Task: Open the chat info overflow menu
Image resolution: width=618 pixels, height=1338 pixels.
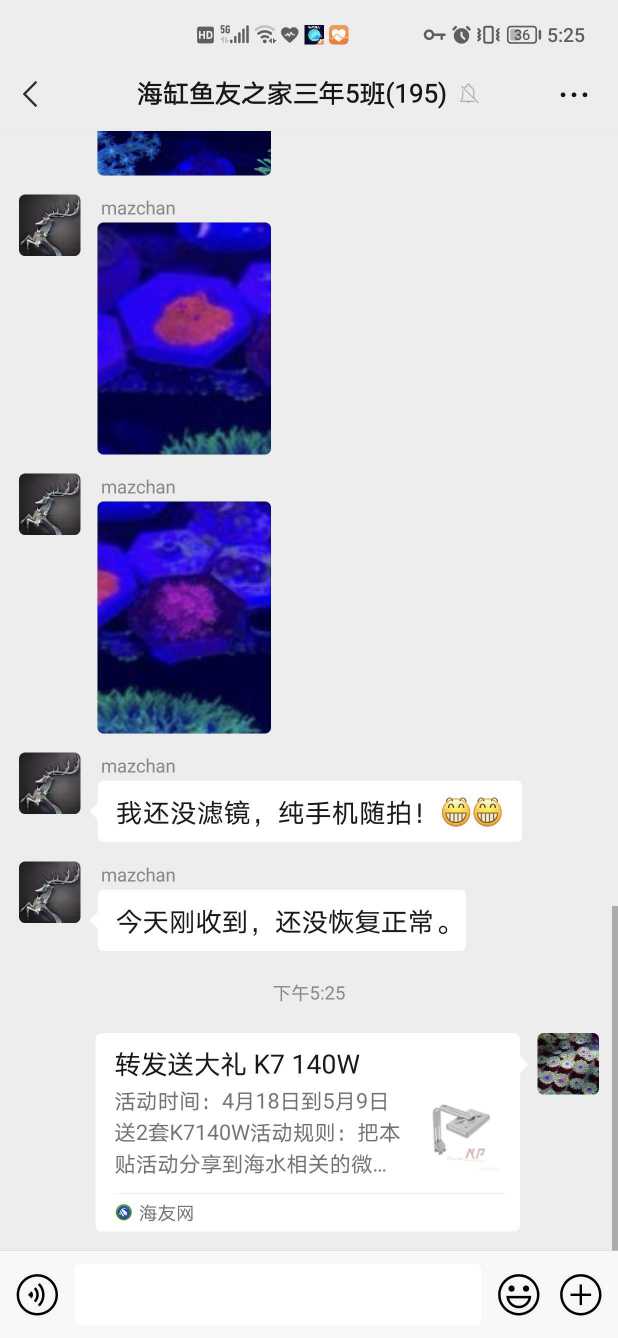Action: [x=574, y=95]
